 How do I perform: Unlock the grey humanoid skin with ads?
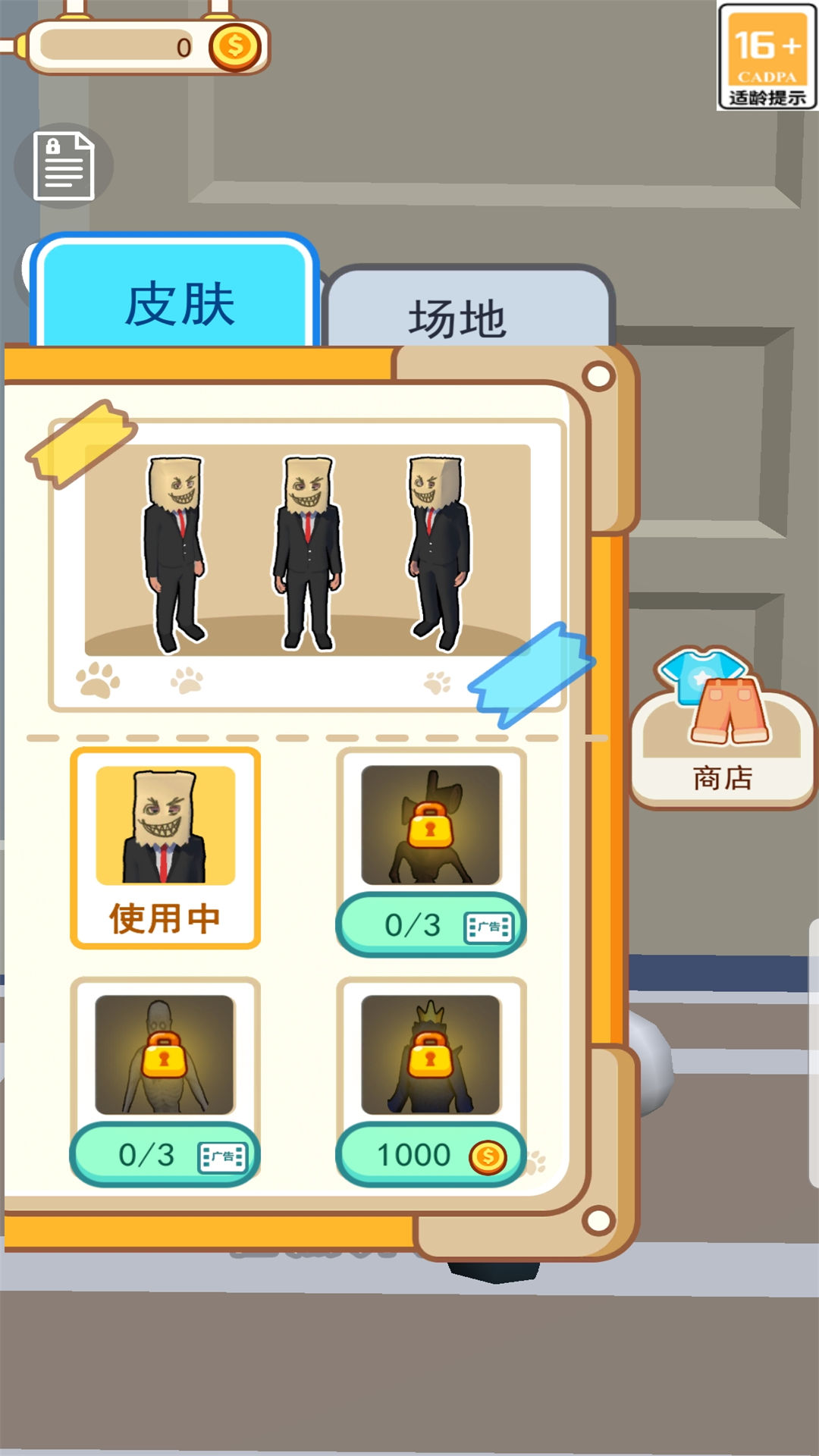[x=165, y=1156]
